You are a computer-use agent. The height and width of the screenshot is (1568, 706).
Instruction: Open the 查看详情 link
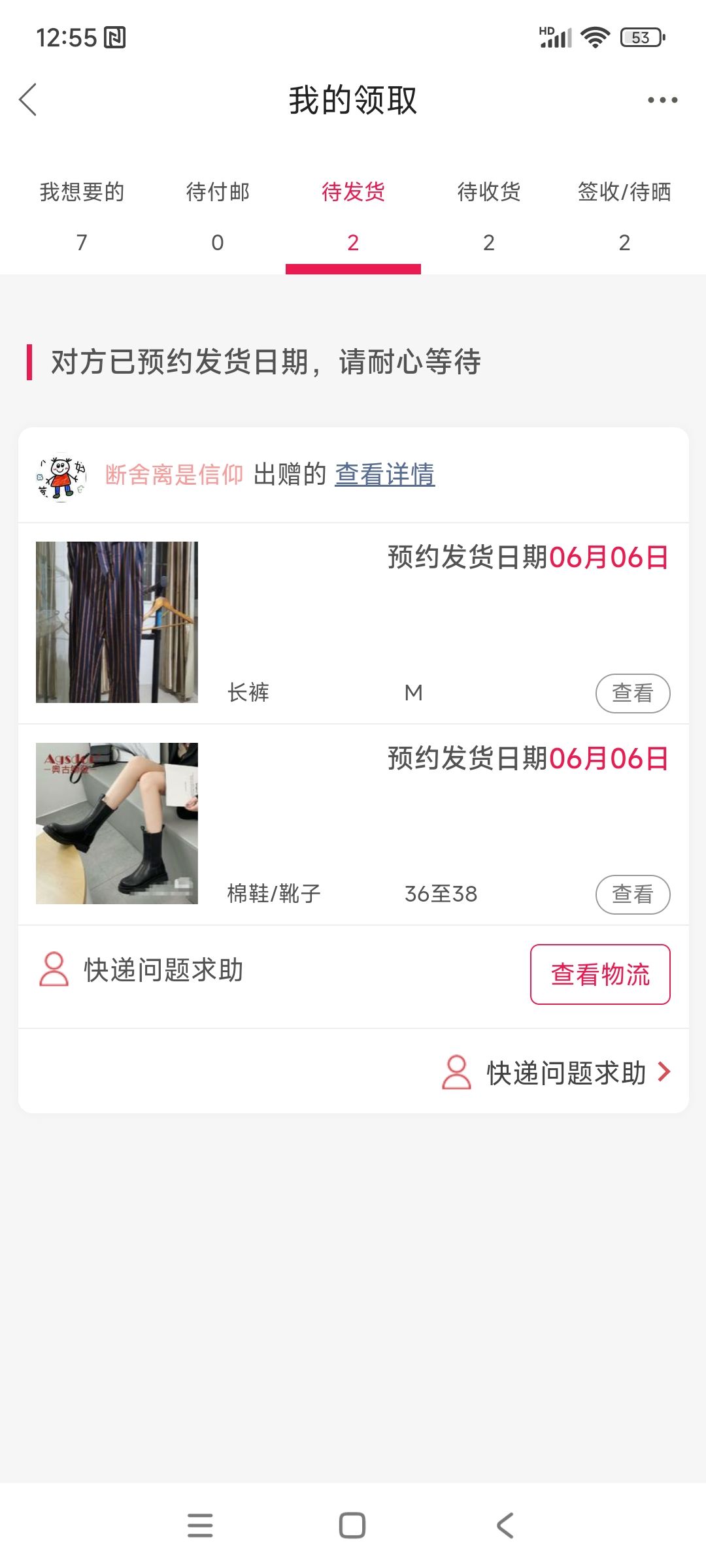click(385, 474)
